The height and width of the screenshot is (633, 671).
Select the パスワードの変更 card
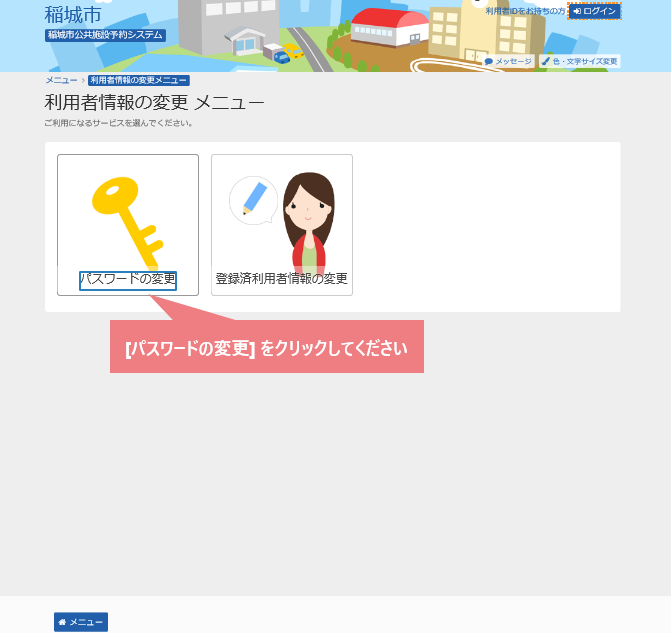click(128, 225)
